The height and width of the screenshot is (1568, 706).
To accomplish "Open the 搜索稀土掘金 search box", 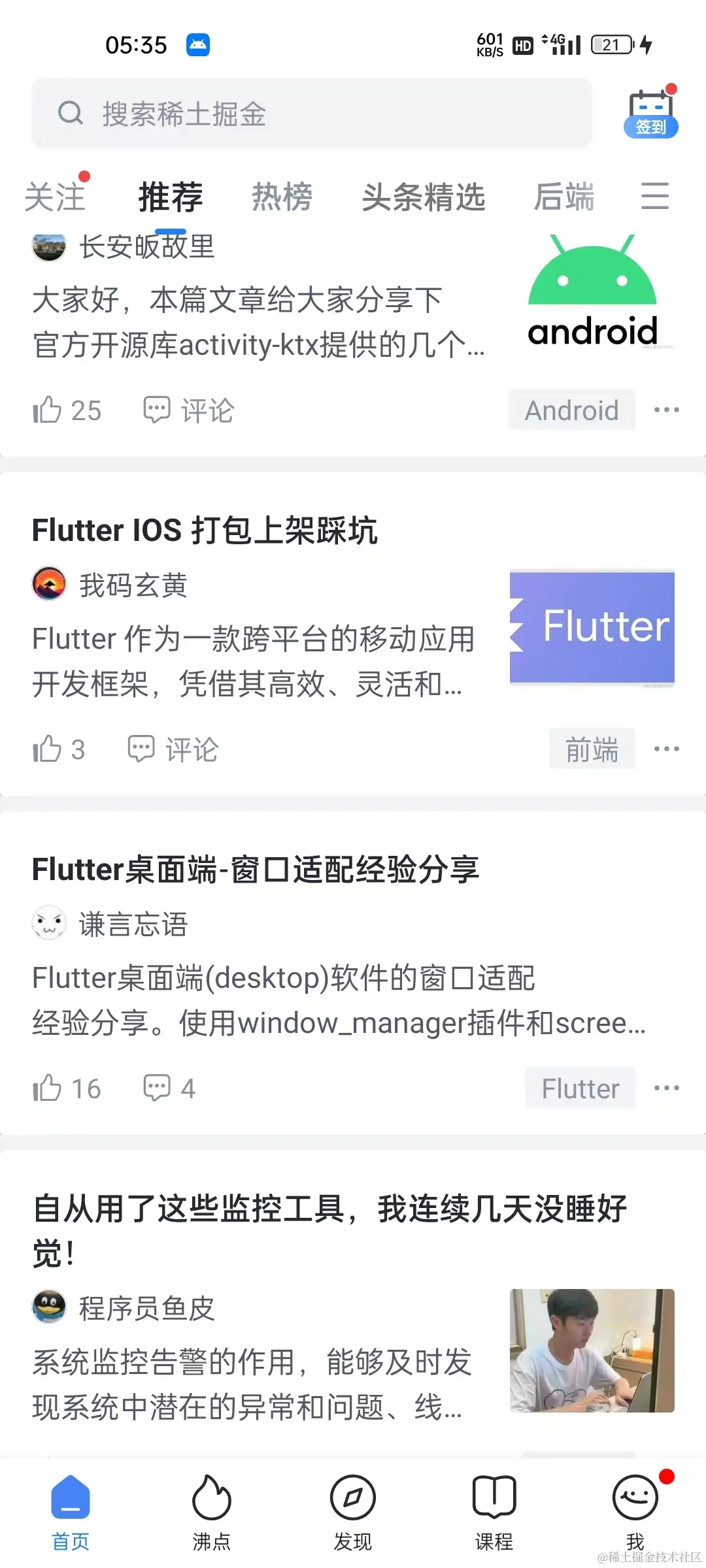I will click(311, 114).
